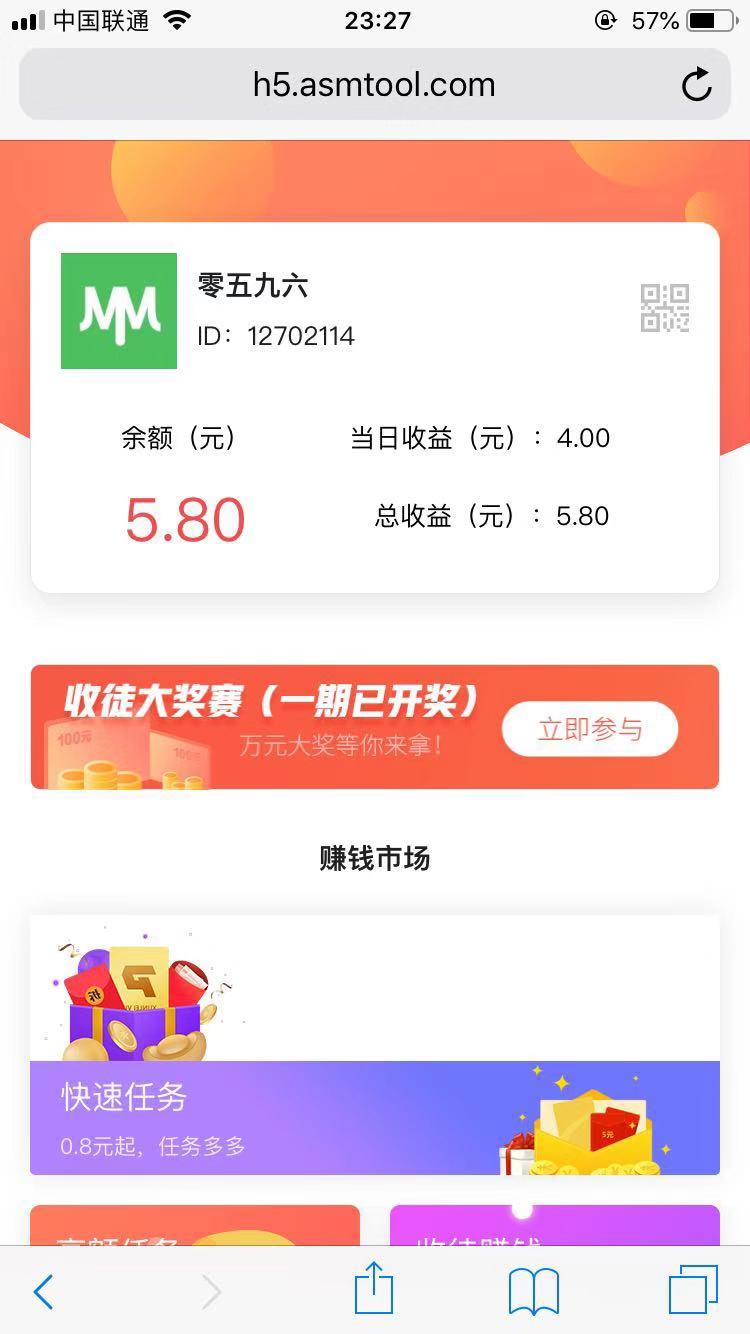Tap the h5.asmtool.com address bar
Image resolution: width=750 pixels, height=1334 pixels.
[x=374, y=85]
